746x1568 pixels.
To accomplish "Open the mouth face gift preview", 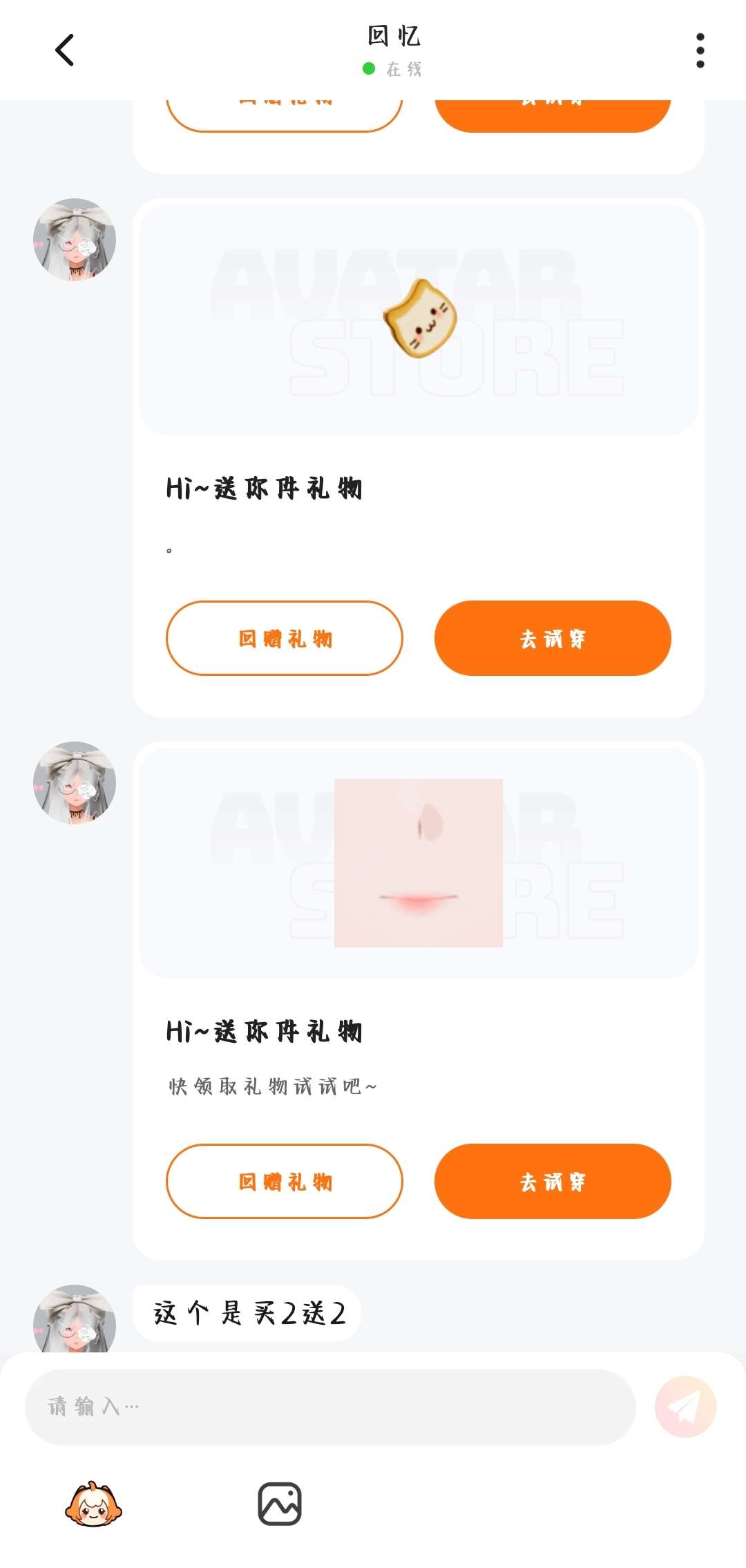I will click(419, 862).
